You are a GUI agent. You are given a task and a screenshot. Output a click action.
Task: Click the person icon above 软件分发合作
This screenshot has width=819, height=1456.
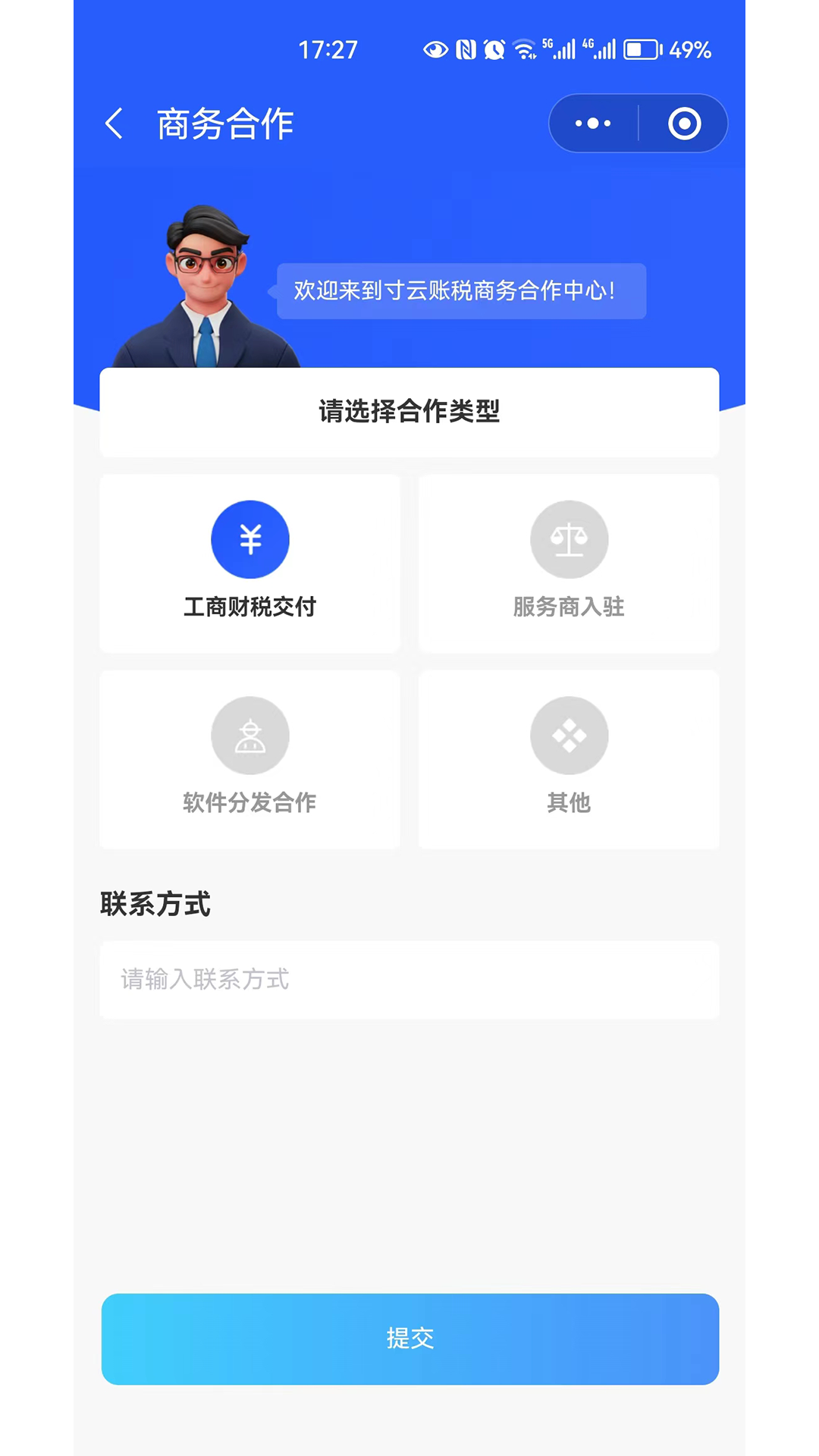pos(250,735)
